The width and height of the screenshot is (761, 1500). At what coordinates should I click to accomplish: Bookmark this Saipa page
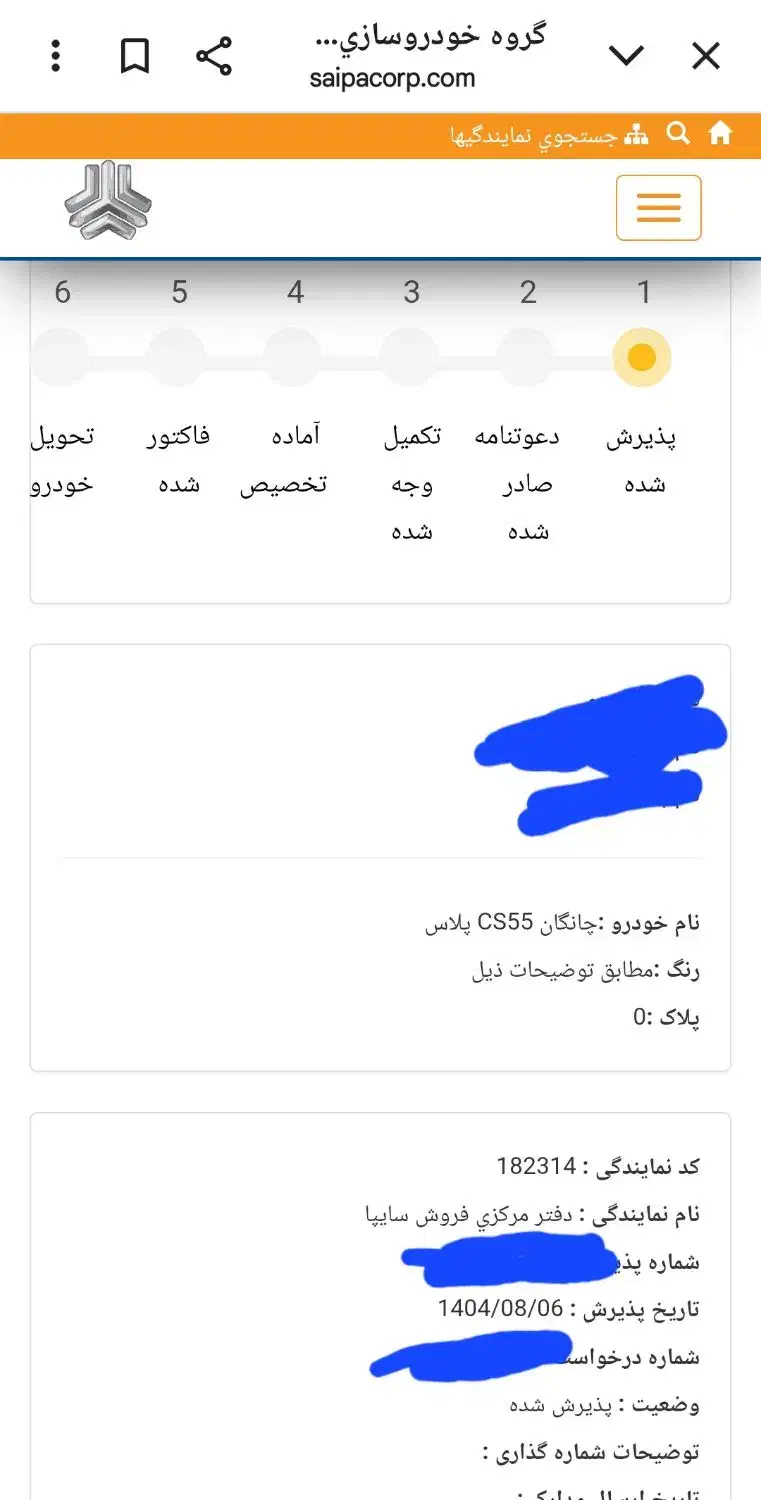(135, 56)
